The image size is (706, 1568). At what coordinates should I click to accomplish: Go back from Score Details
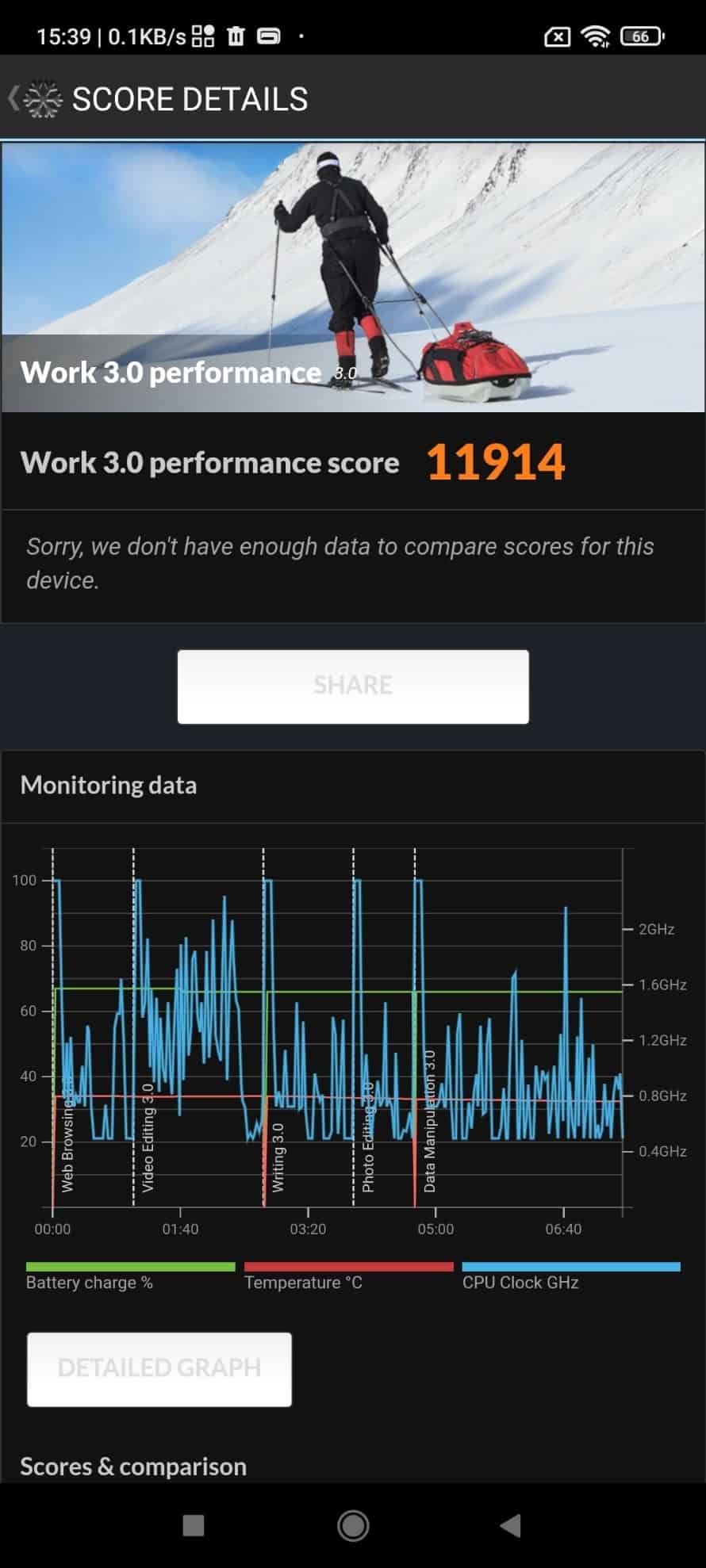tap(32, 99)
